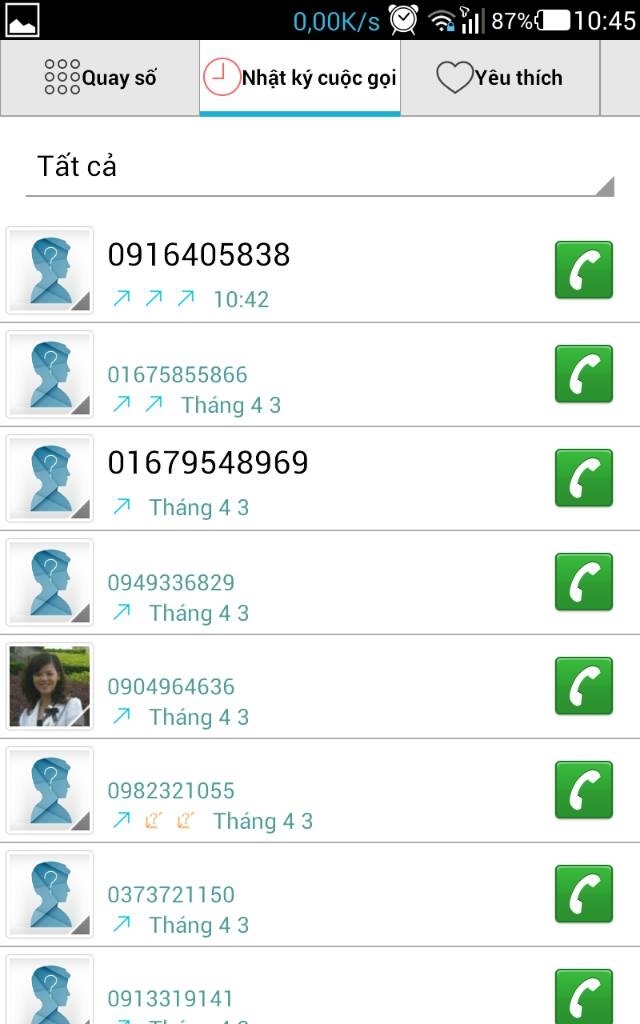Switch to the Yêu thích tab
Viewport: 640px width, 1024px height.
[500, 78]
